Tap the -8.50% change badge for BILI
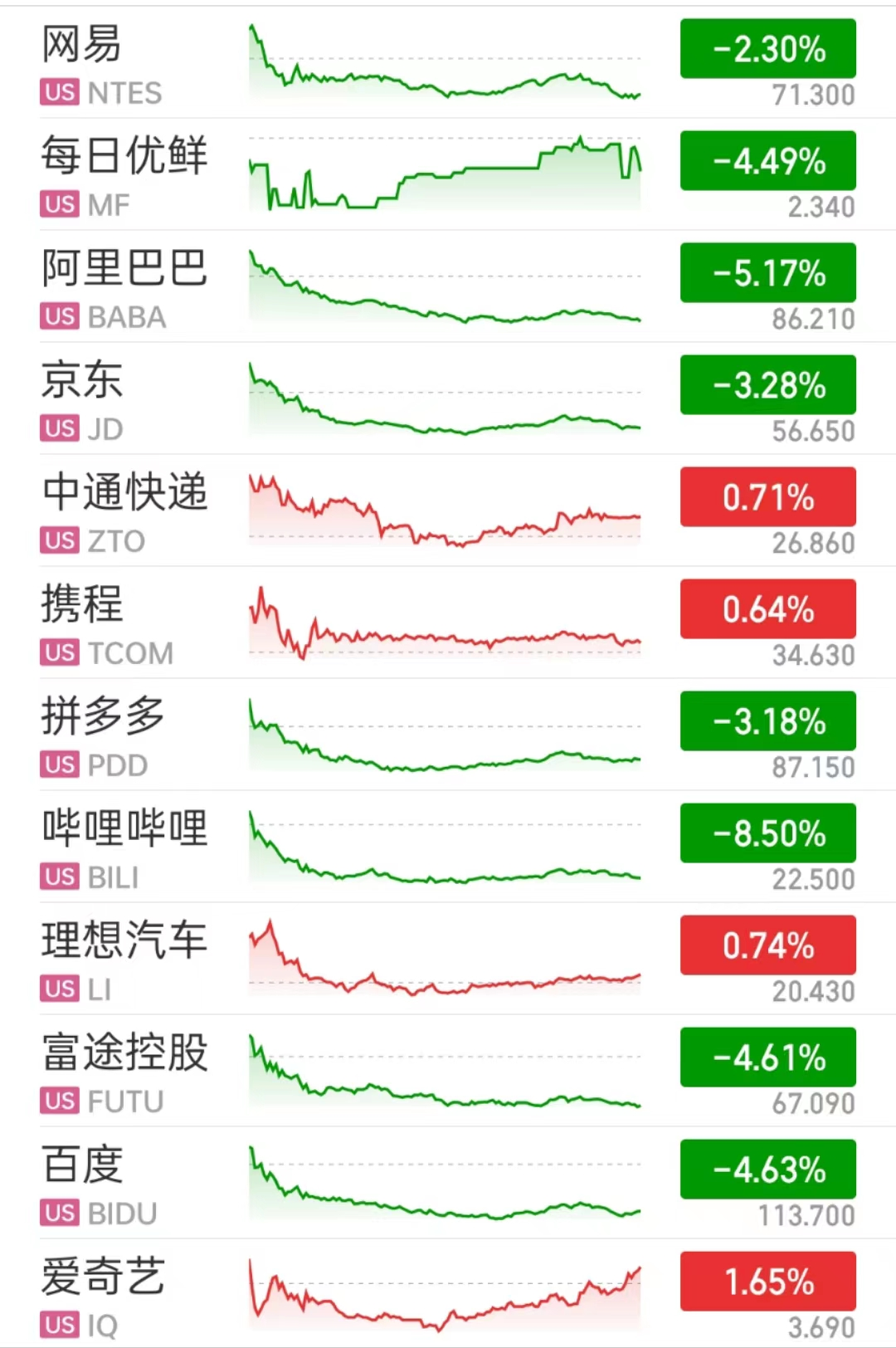 click(x=767, y=833)
